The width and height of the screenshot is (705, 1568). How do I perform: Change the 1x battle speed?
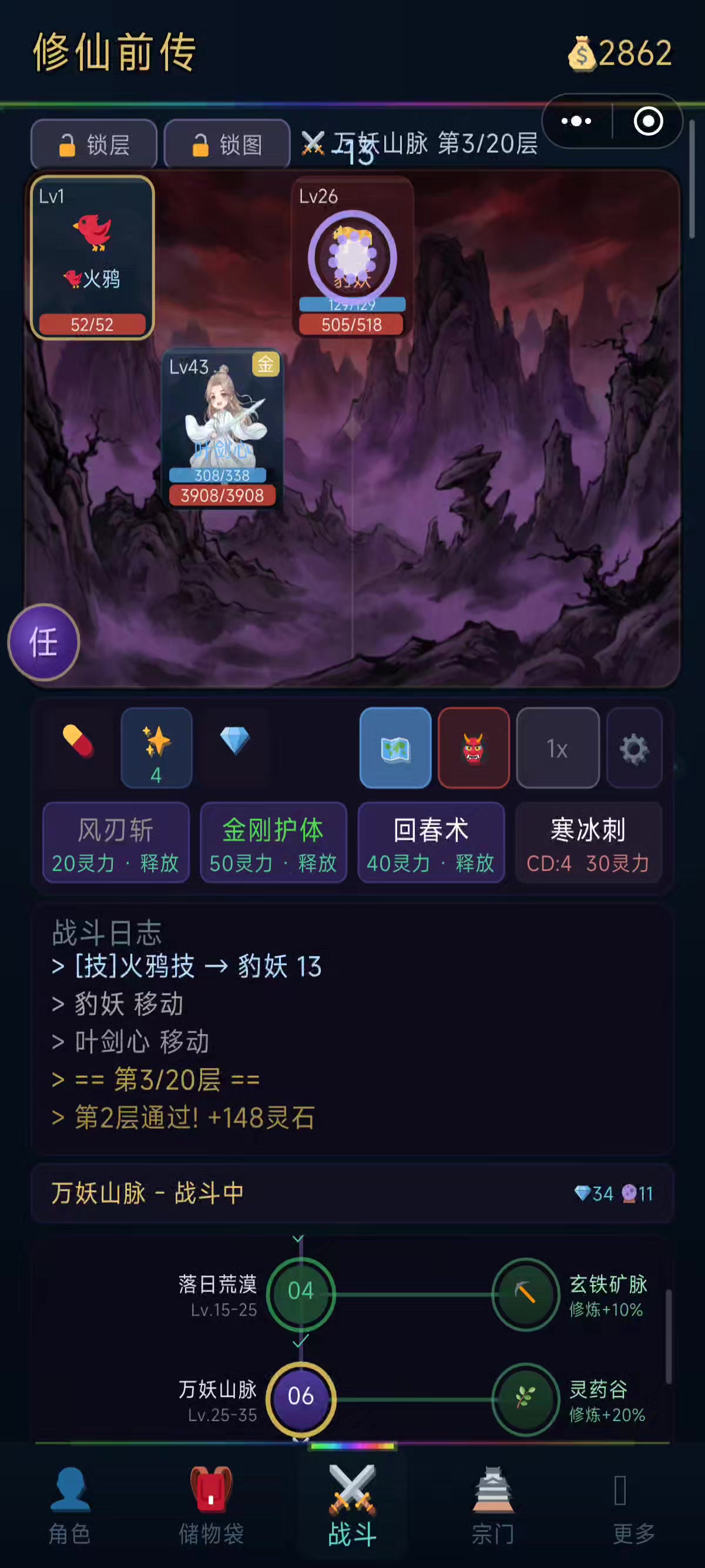pos(557,748)
